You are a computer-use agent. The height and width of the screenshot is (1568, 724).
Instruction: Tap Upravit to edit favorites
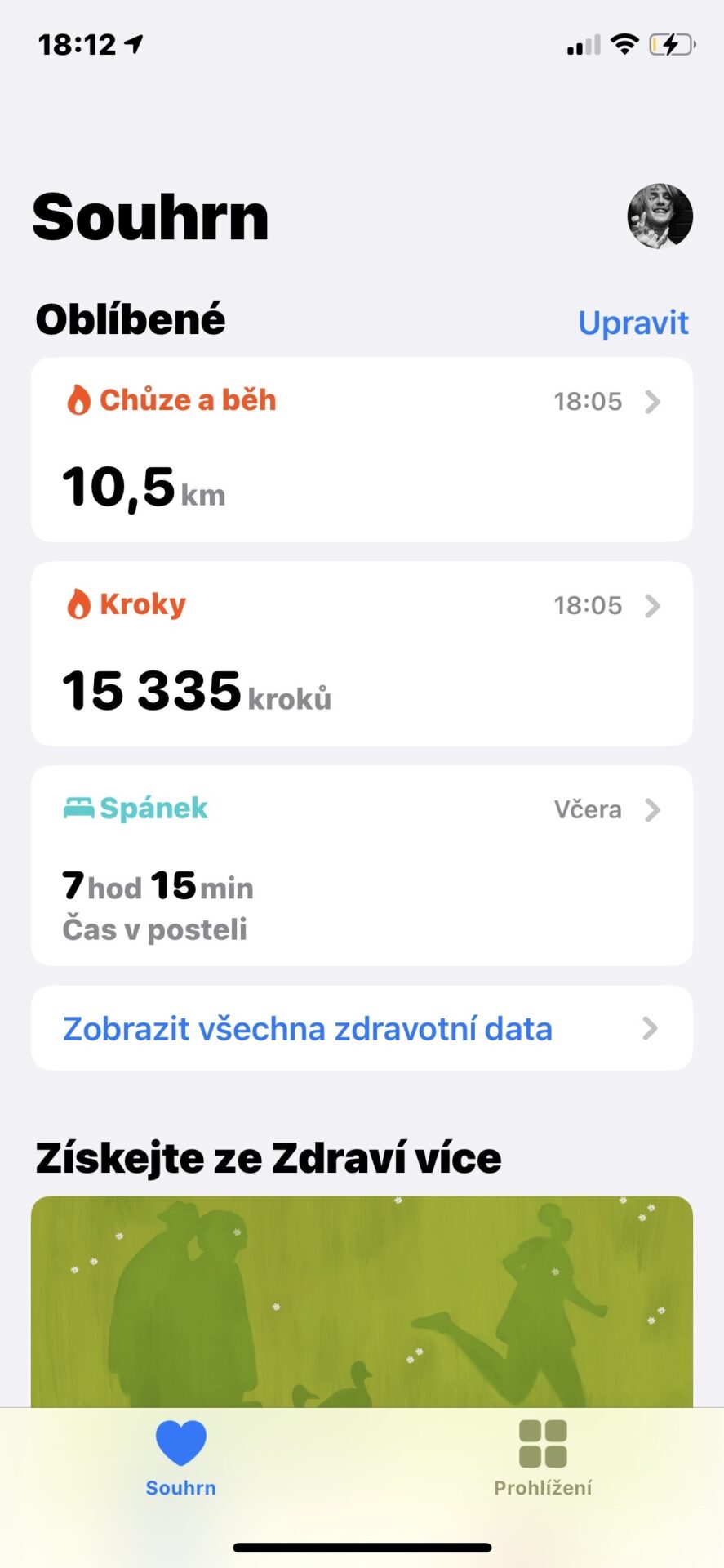[633, 323]
